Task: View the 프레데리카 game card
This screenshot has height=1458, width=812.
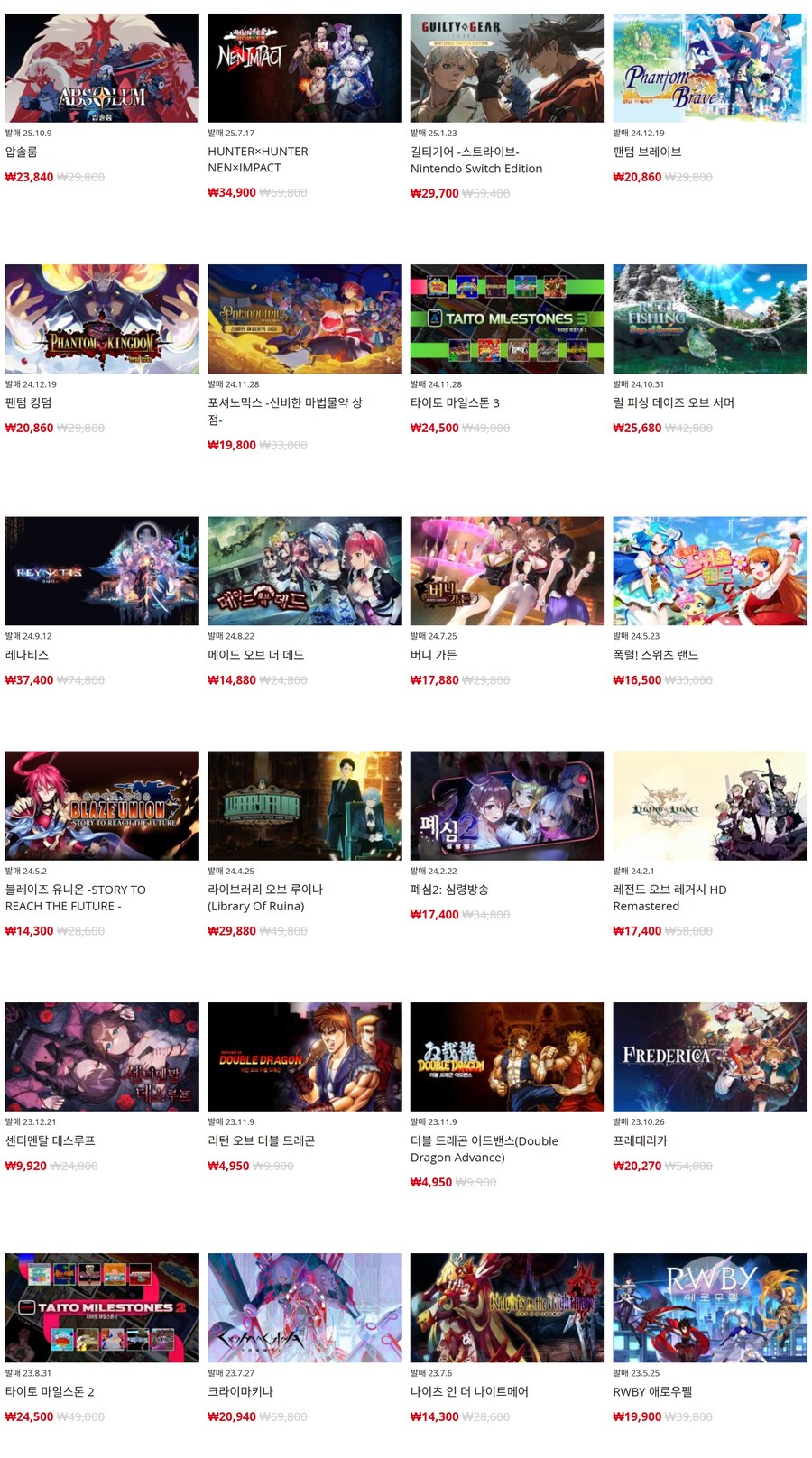Action: tap(710, 1057)
